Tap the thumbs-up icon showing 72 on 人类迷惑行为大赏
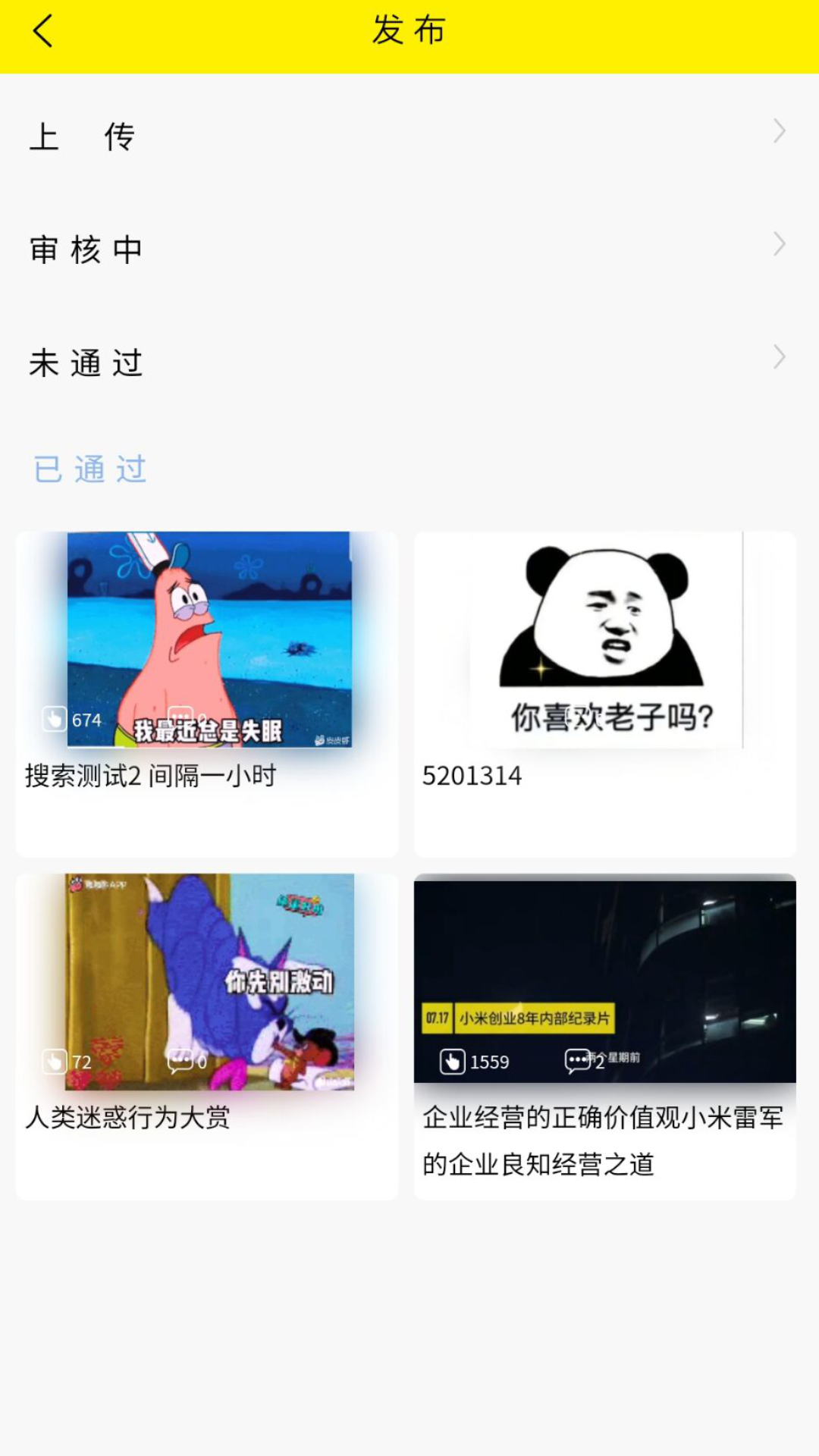Screen dimensions: 819x1456 (x=54, y=1060)
